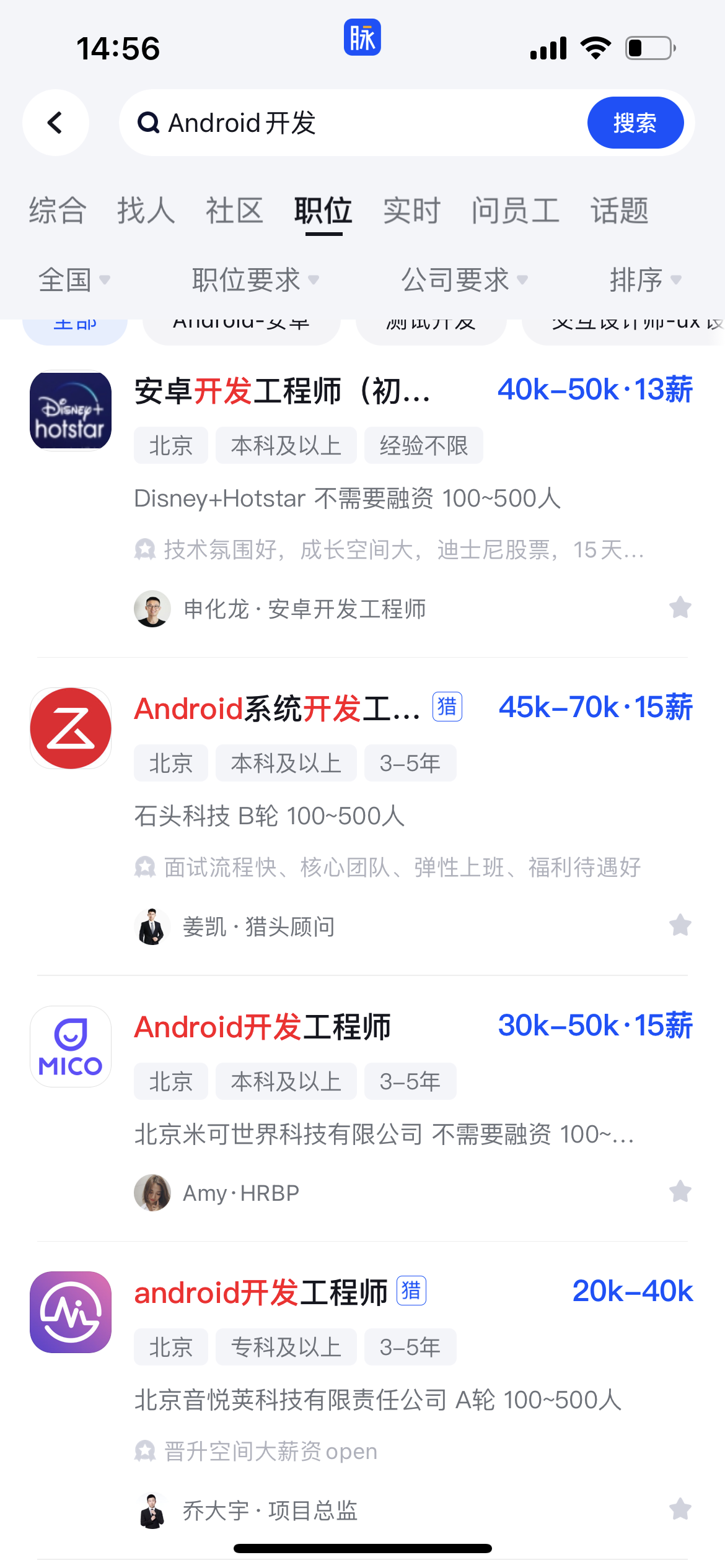The height and width of the screenshot is (1568, 725).
Task: Go back using the back arrow
Action: coord(56,123)
